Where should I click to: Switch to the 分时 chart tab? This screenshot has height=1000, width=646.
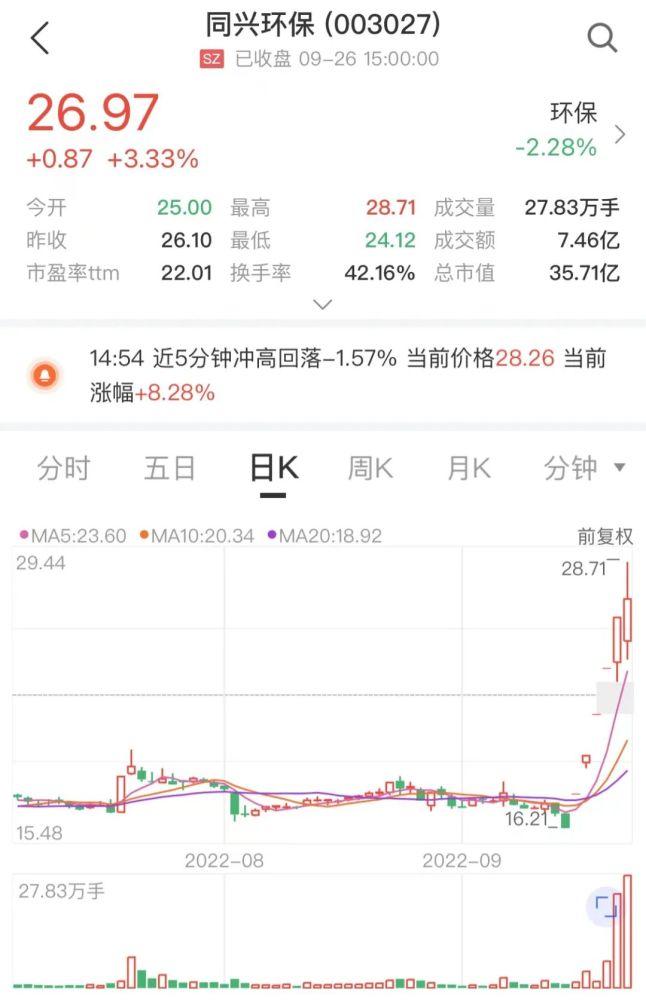point(63,468)
